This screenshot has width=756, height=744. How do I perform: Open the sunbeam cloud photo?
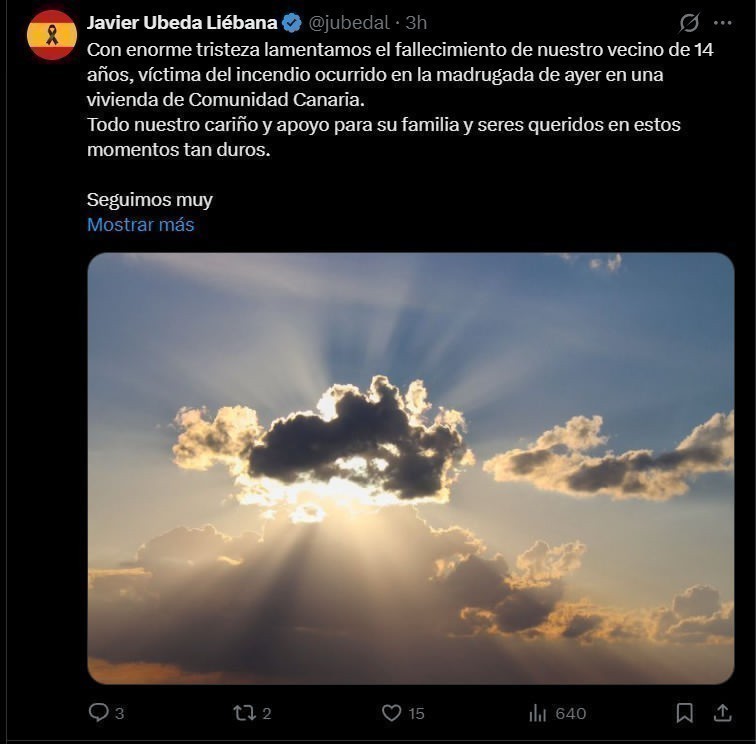coord(410,468)
